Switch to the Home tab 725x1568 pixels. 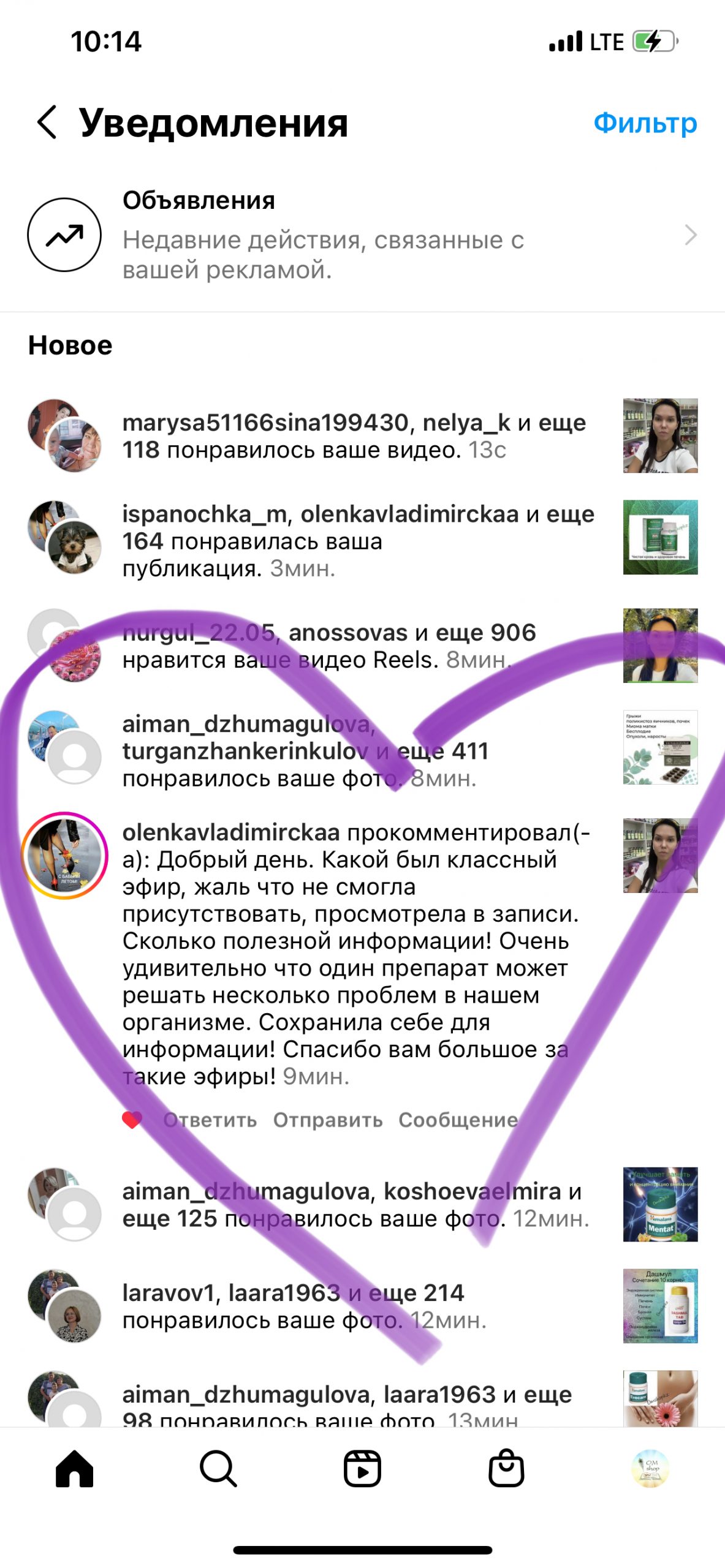(74, 1469)
